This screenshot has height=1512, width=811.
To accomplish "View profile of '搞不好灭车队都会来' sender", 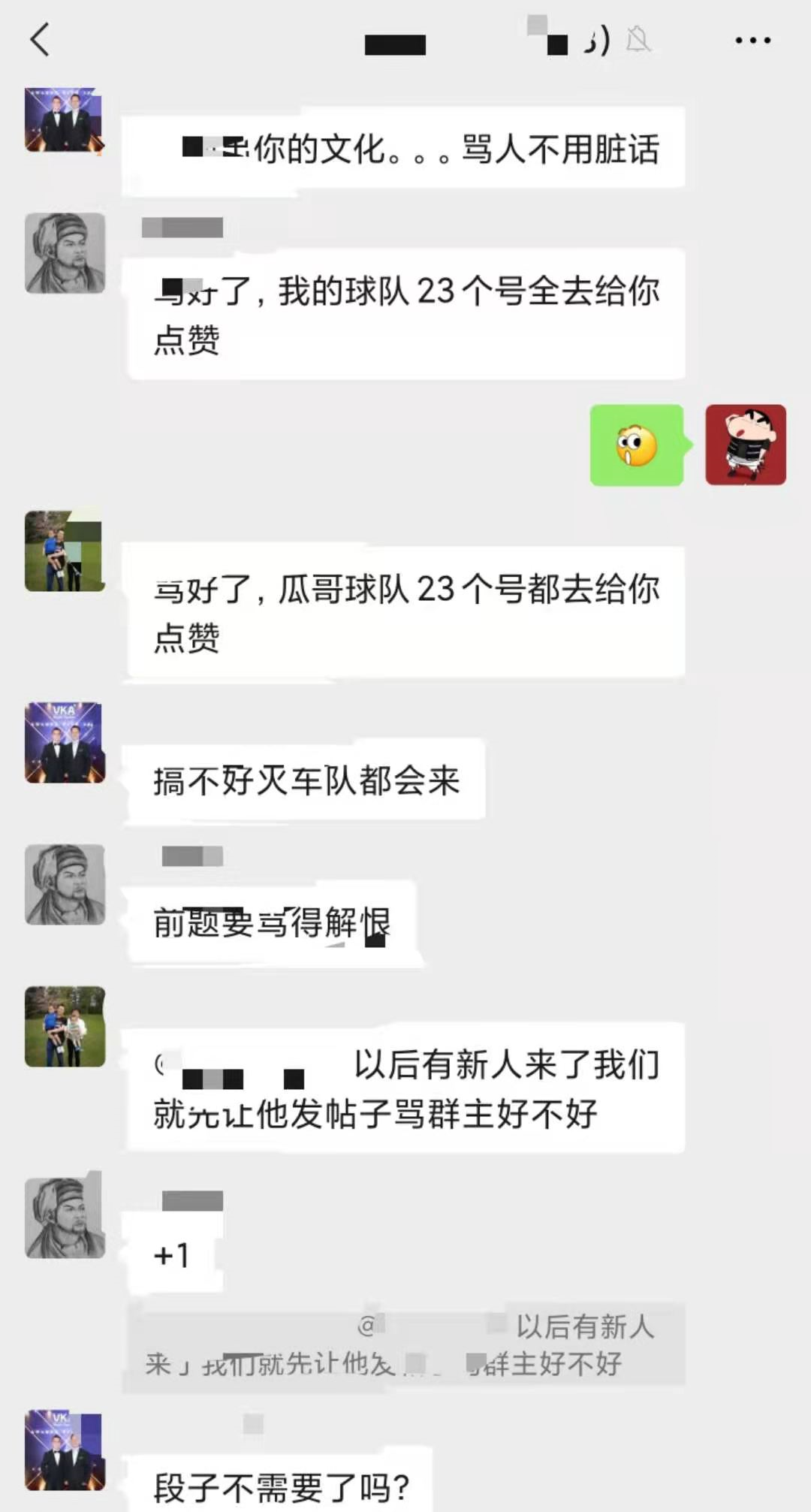I will (65, 743).
